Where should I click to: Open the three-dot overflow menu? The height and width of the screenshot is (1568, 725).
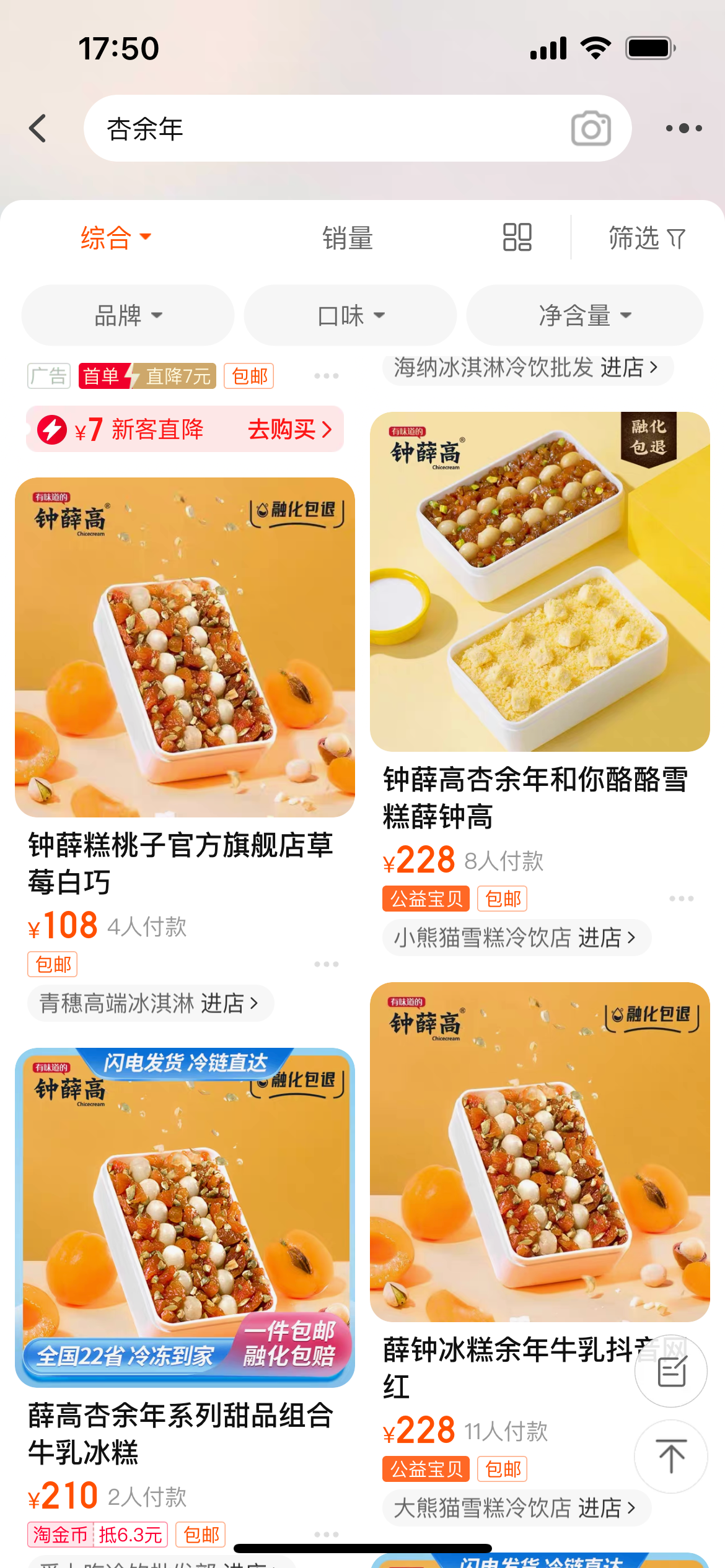(683, 128)
